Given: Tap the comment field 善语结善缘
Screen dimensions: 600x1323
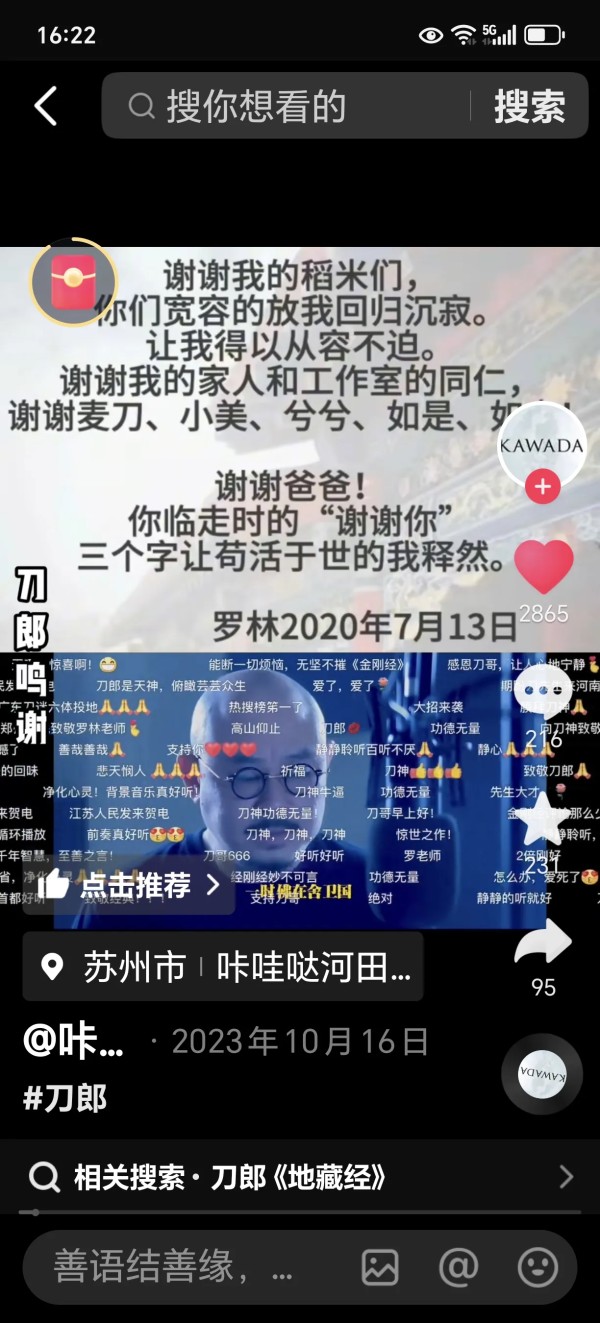Looking at the screenshot, I should click(x=175, y=1267).
